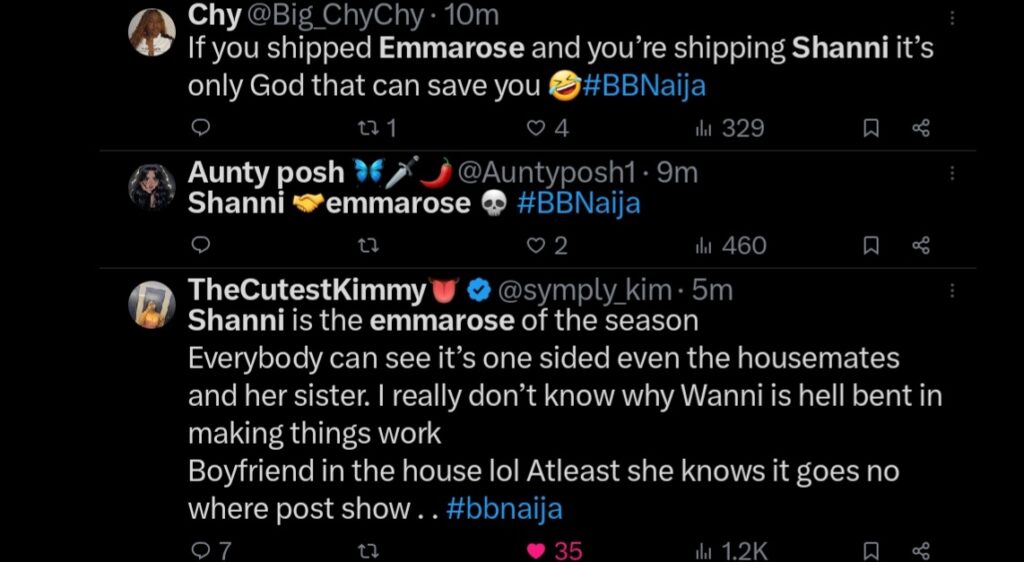Viewport: 1024px width, 562px height.
Task: Open overflow menu on TheCutestKimmy's tweet
Action: 952,291
